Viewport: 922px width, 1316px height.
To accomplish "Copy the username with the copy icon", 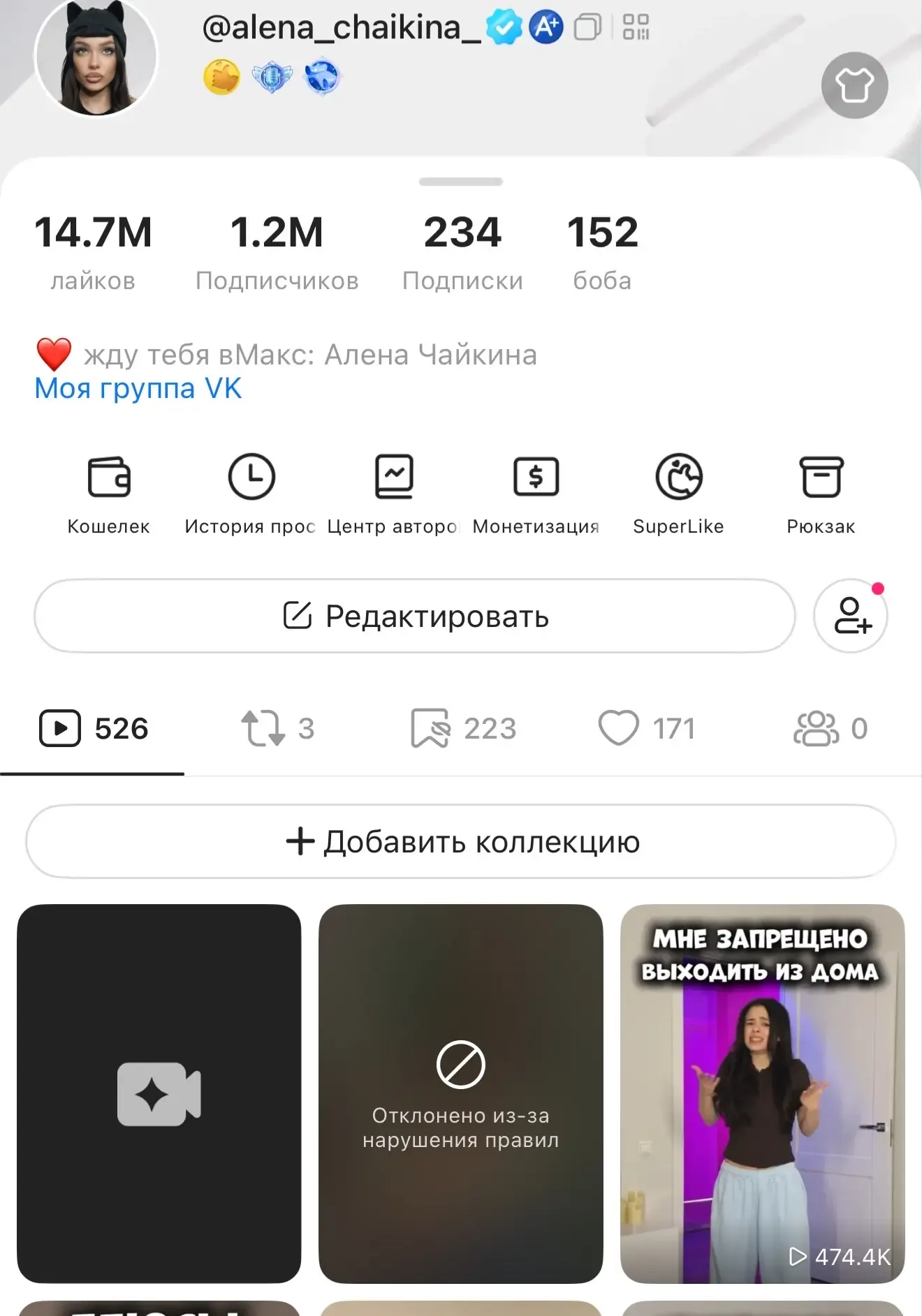I will (x=587, y=27).
